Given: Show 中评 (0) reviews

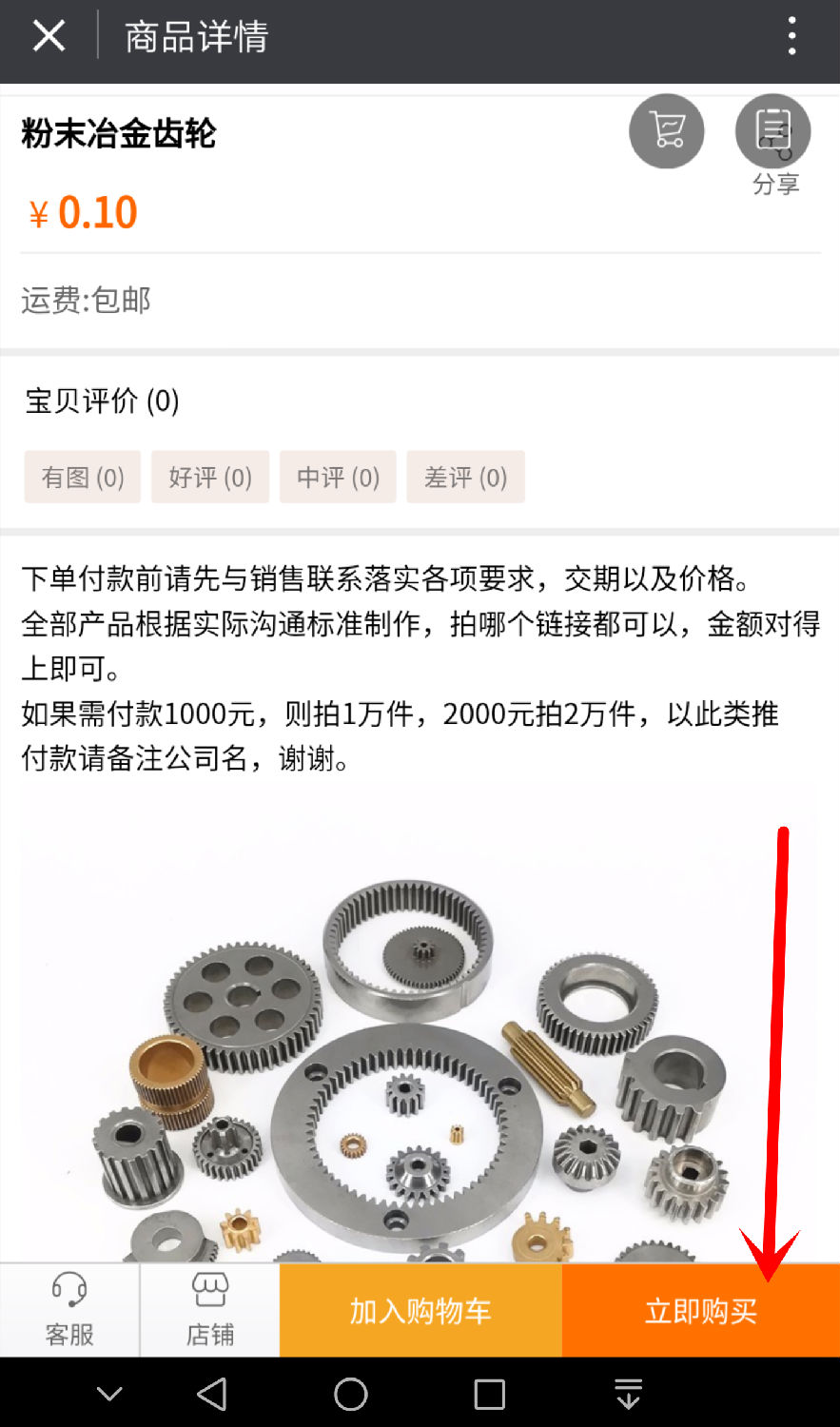Looking at the screenshot, I should [x=338, y=477].
